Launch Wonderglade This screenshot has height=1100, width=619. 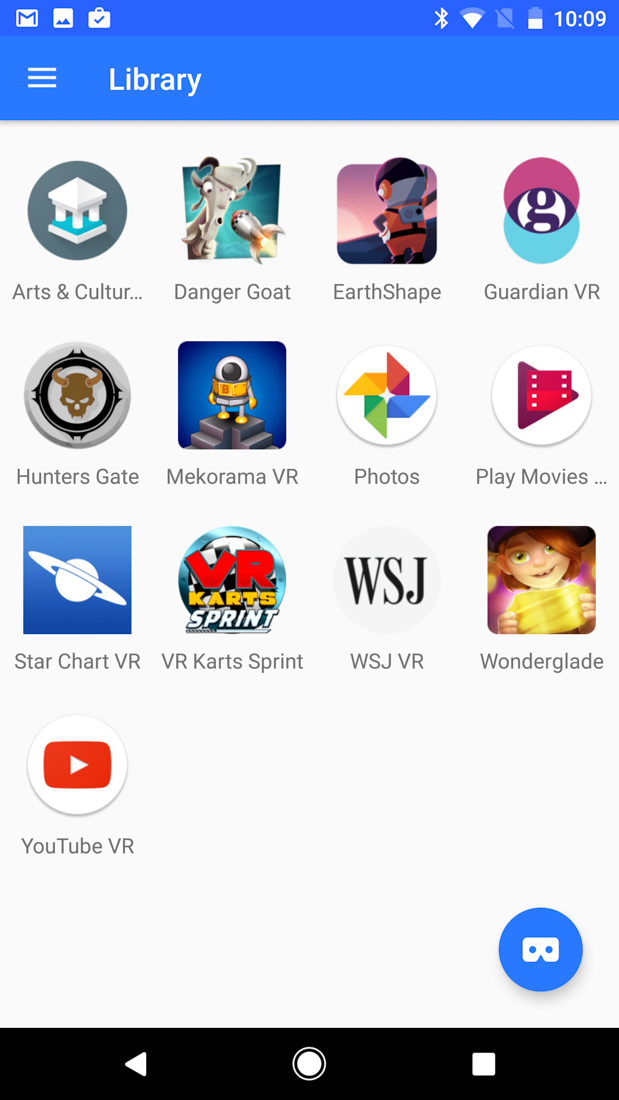tap(541, 581)
